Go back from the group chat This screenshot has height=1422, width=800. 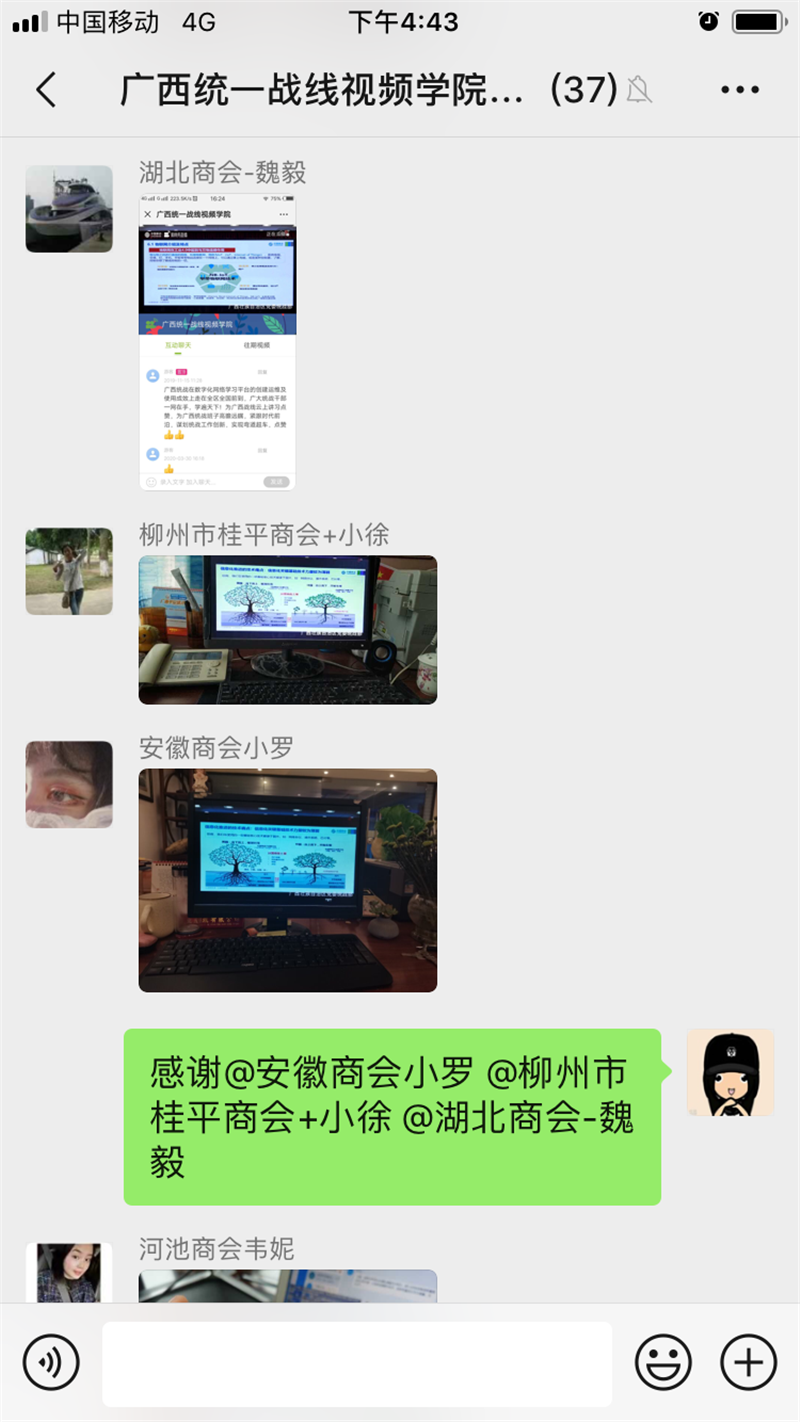[46, 90]
